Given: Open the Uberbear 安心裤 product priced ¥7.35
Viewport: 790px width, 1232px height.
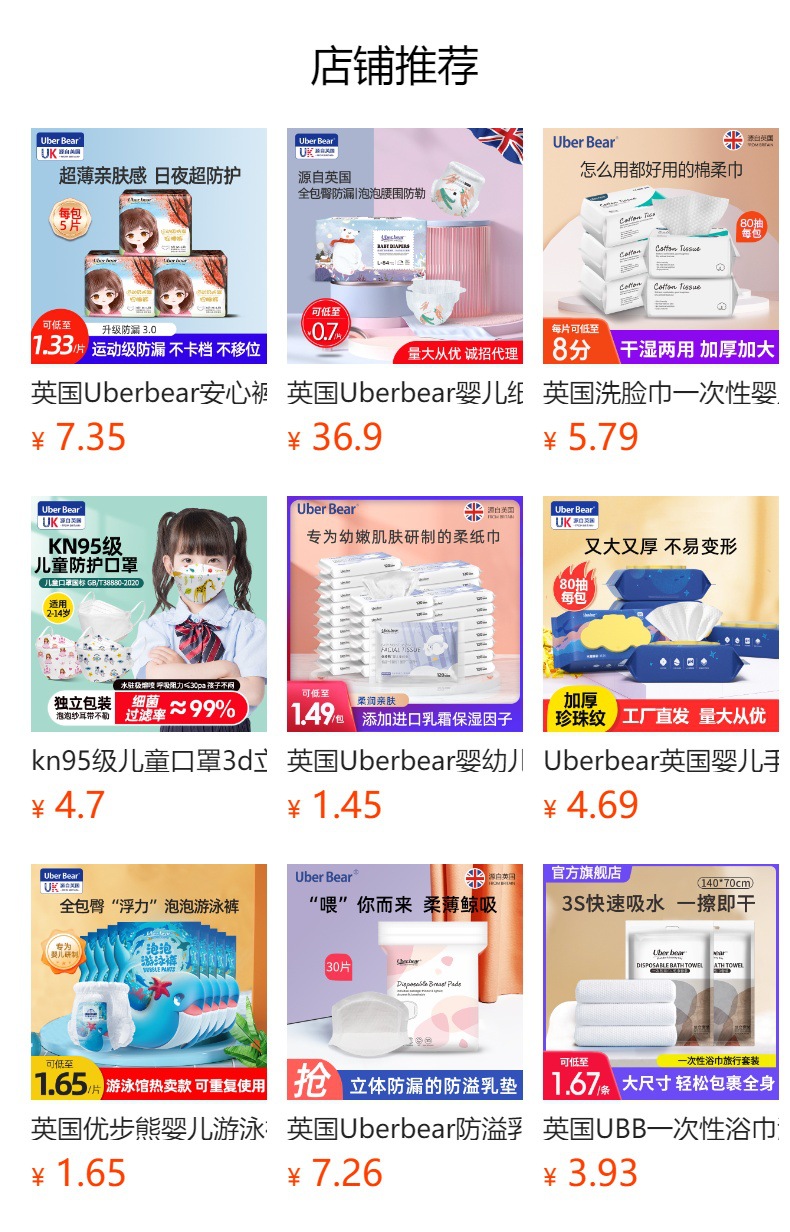Looking at the screenshot, I should coord(149,246).
